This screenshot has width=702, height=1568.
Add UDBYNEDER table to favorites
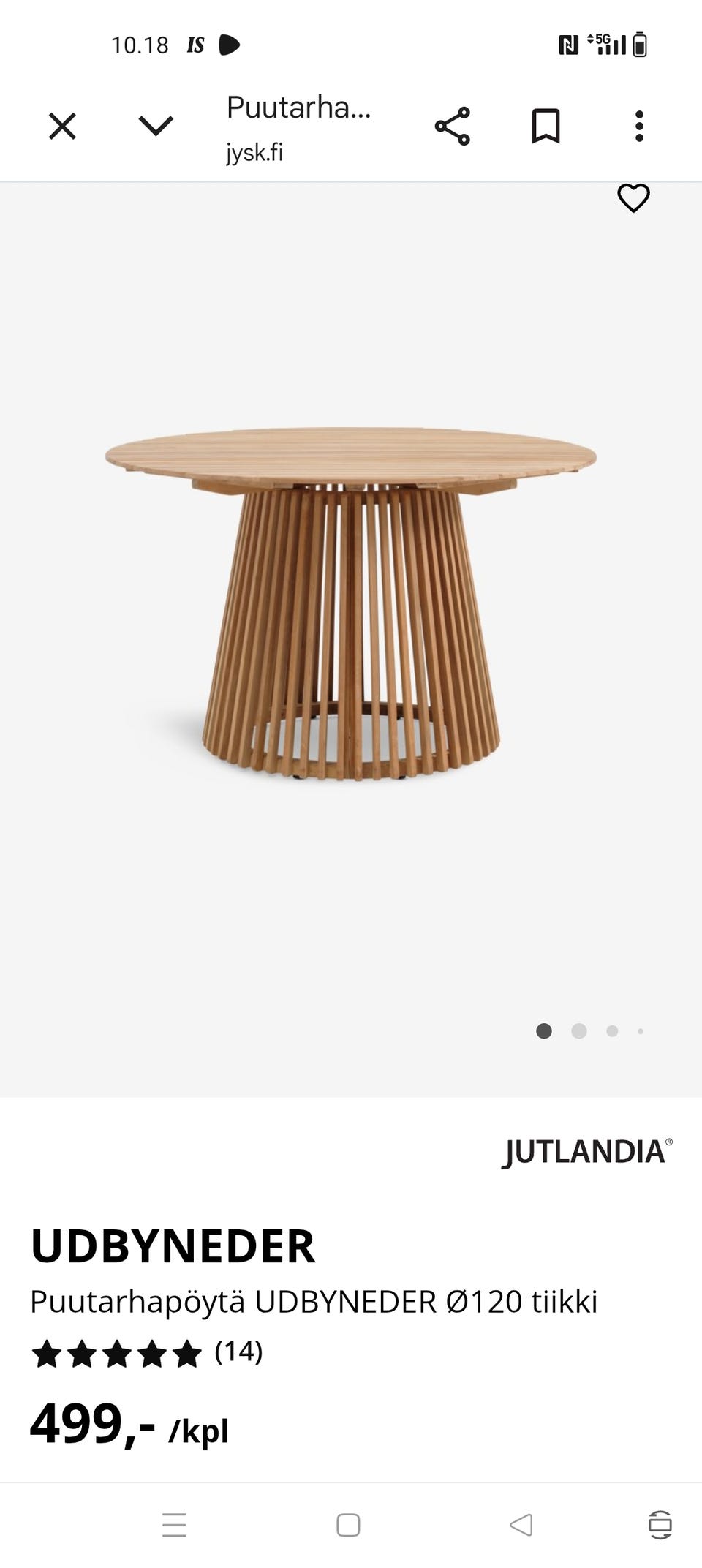coord(633,198)
